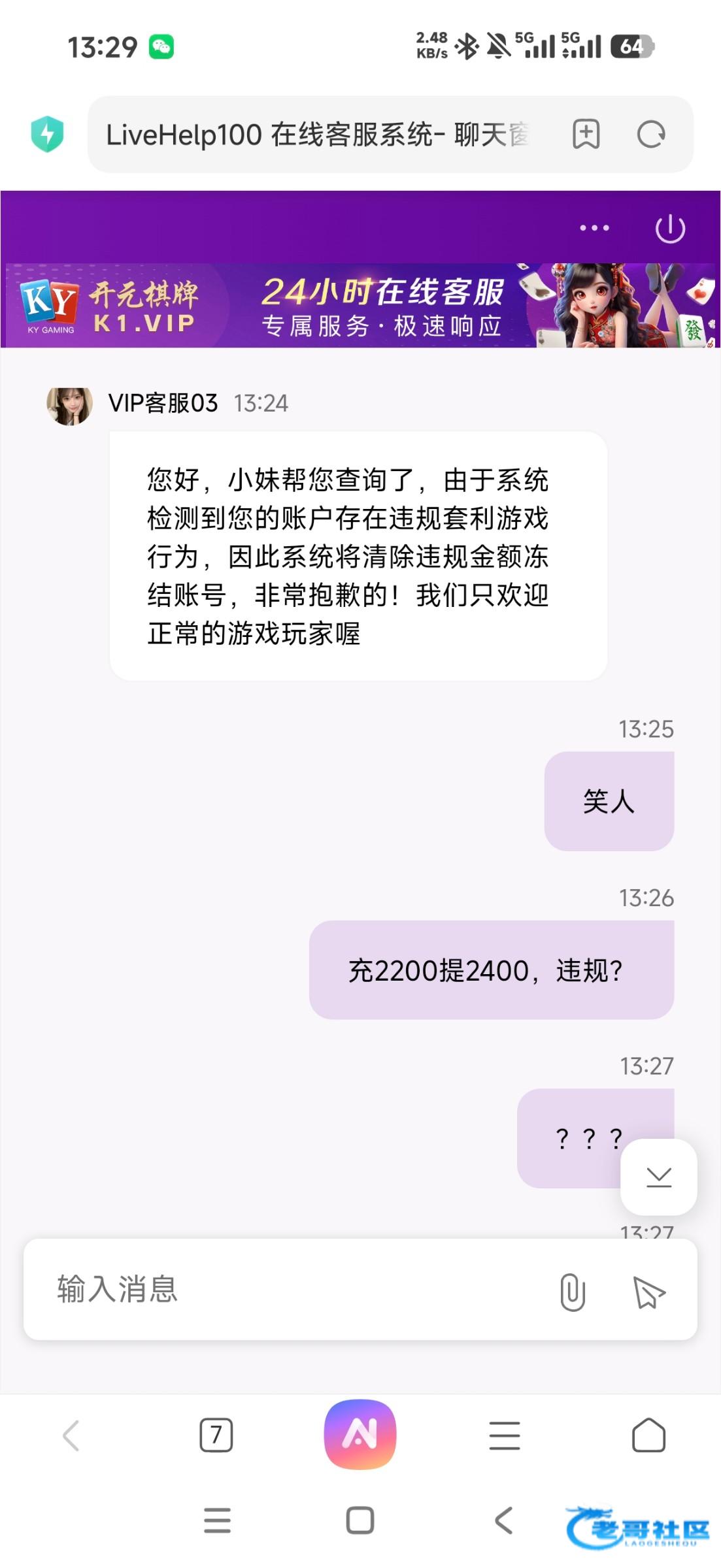
Task: End the chat with the power icon
Action: pyautogui.click(x=670, y=229)
